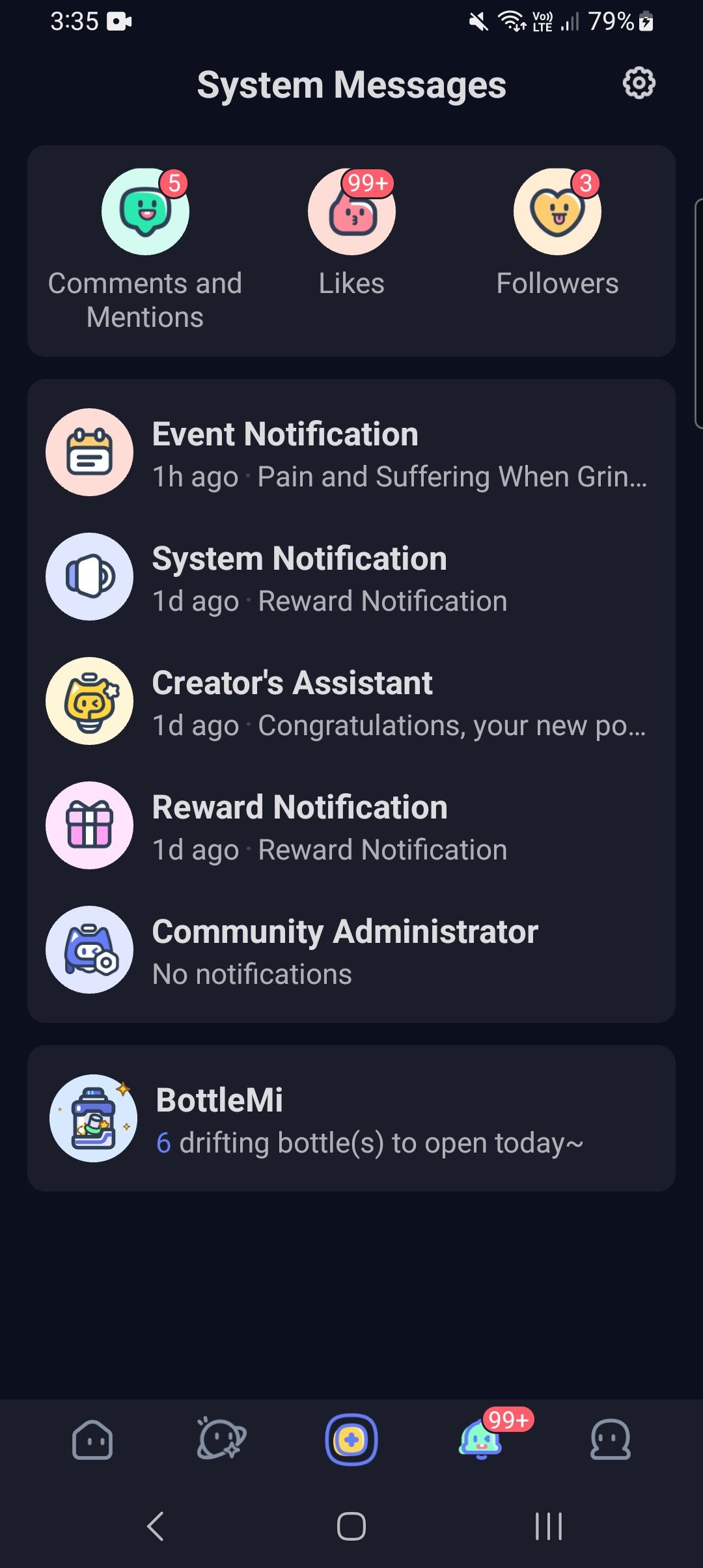Image resolution: width=703 pixels, height=1568 pixels.
Task: Open Community Administrator bot icon
Action: point(89,950)
